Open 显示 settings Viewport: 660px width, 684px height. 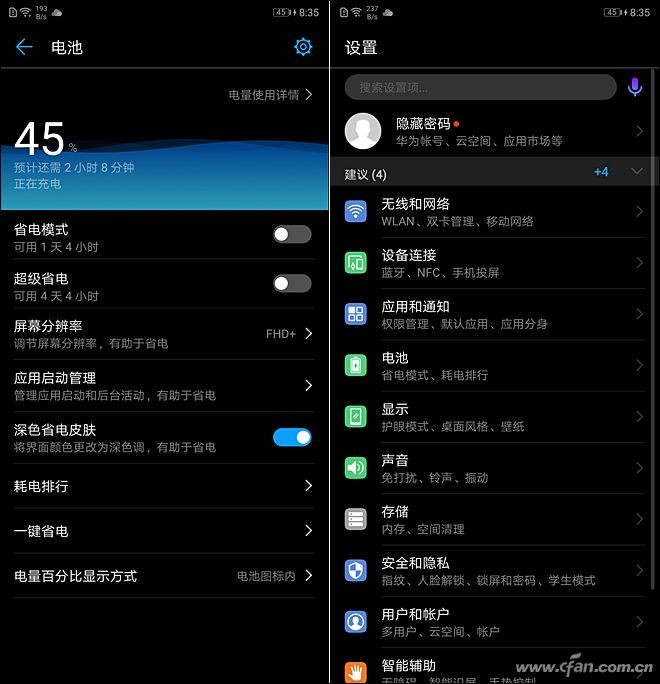click(x=494, y=417)
